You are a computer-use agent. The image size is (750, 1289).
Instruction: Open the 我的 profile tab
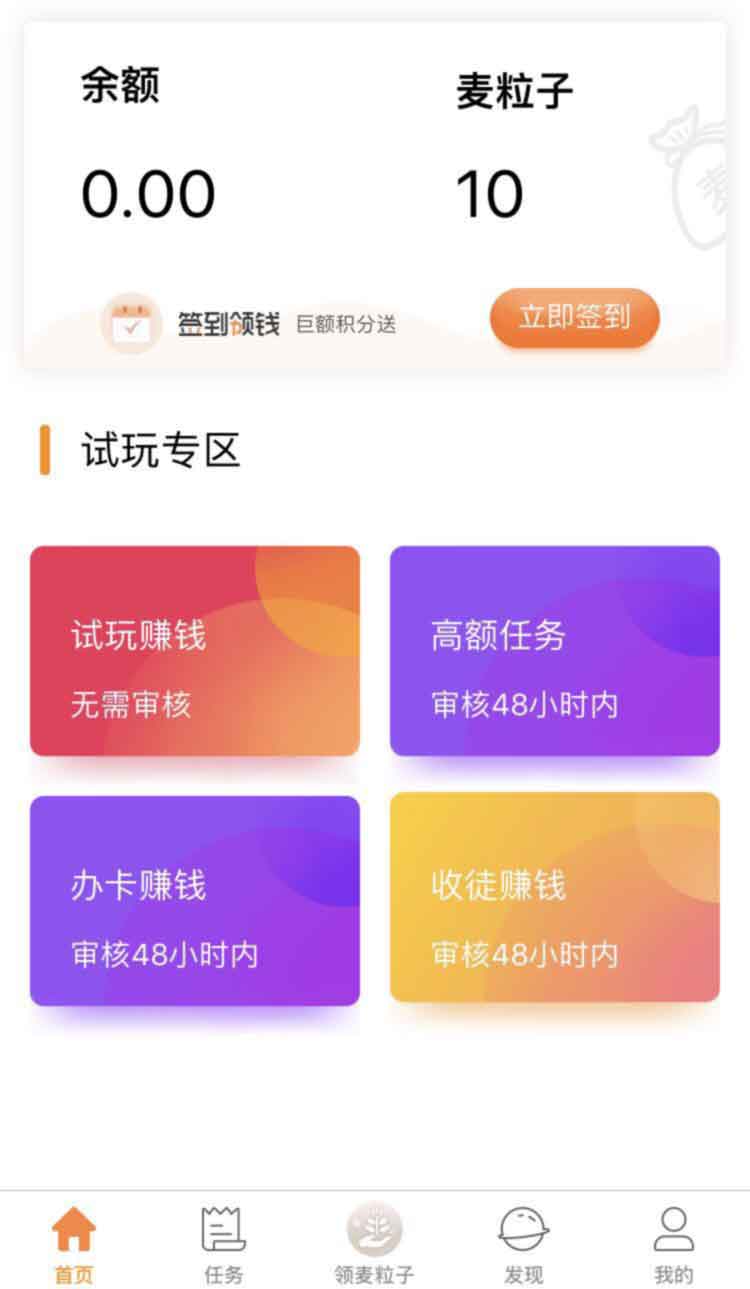pos(674,1245)
